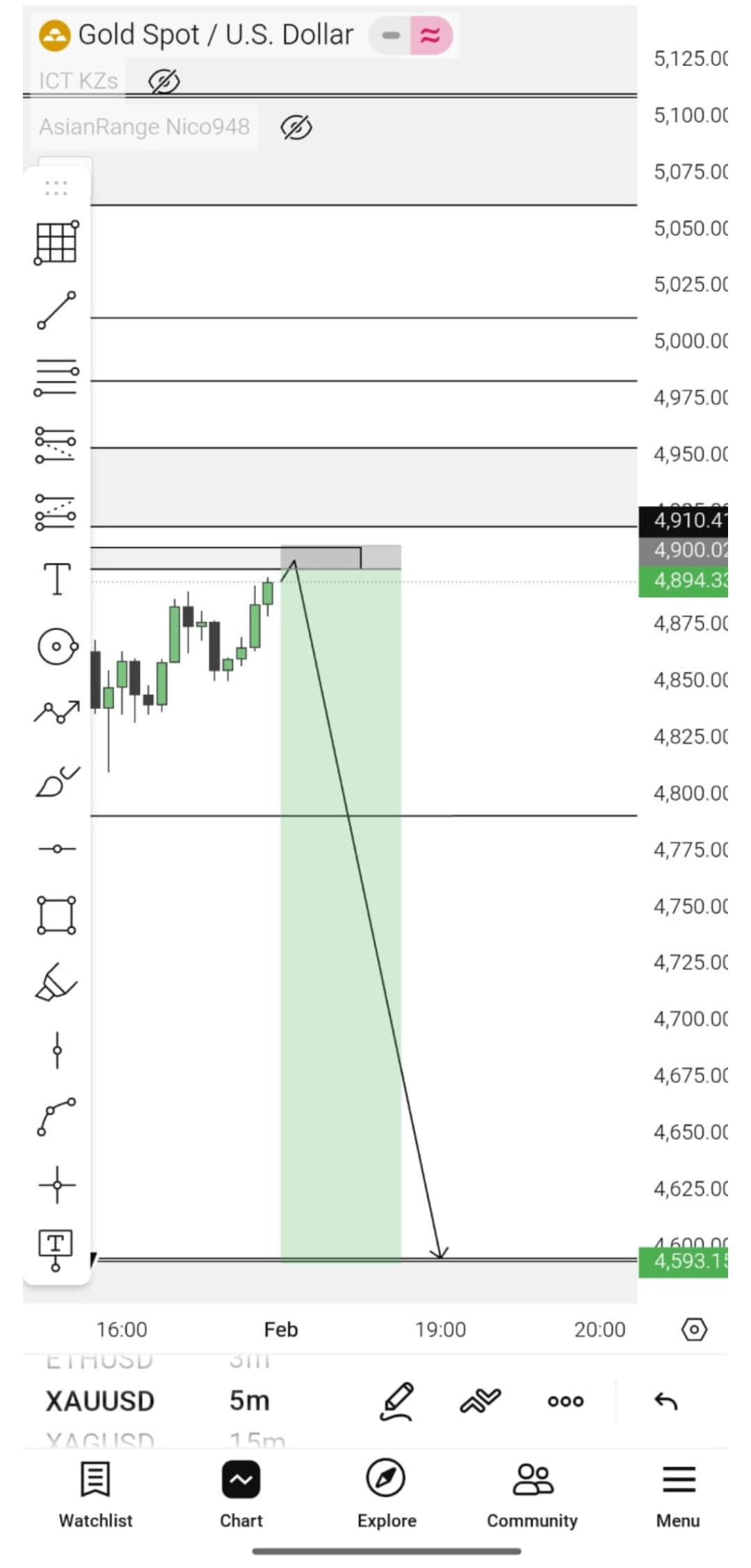751x1568 pixels.
Task: Toggle the drawing pencil tool
Action: 397,1400
